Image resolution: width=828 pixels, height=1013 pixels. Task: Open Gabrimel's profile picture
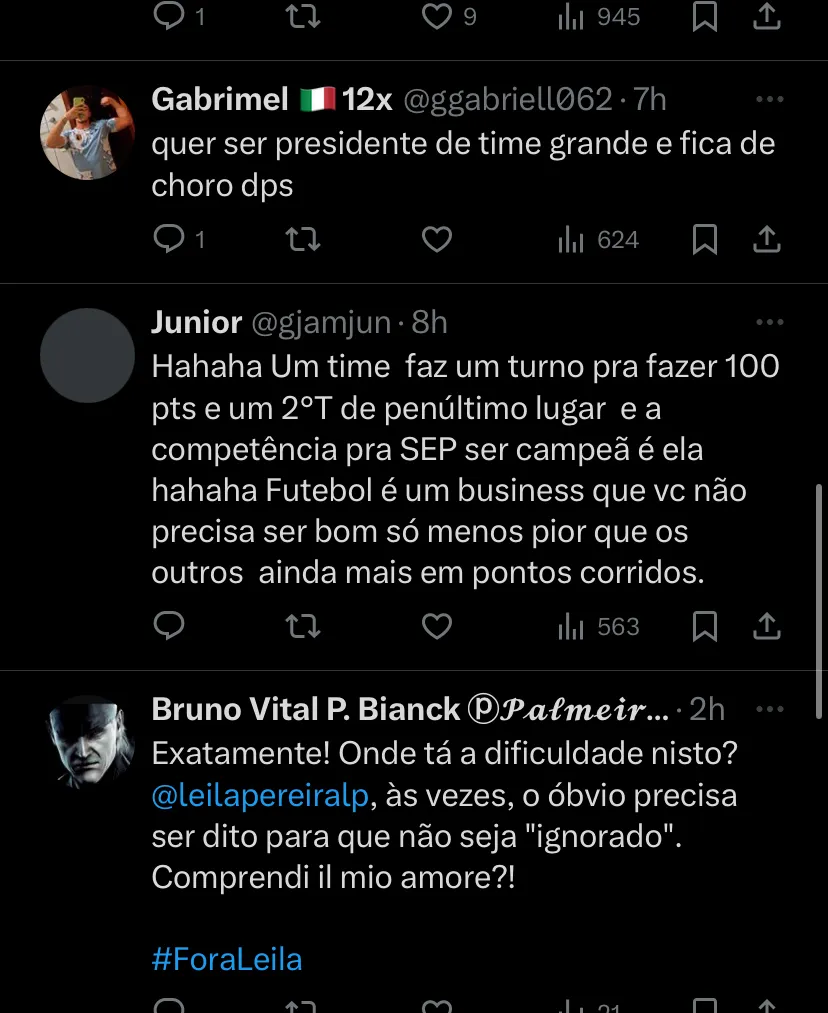point(87,132)
